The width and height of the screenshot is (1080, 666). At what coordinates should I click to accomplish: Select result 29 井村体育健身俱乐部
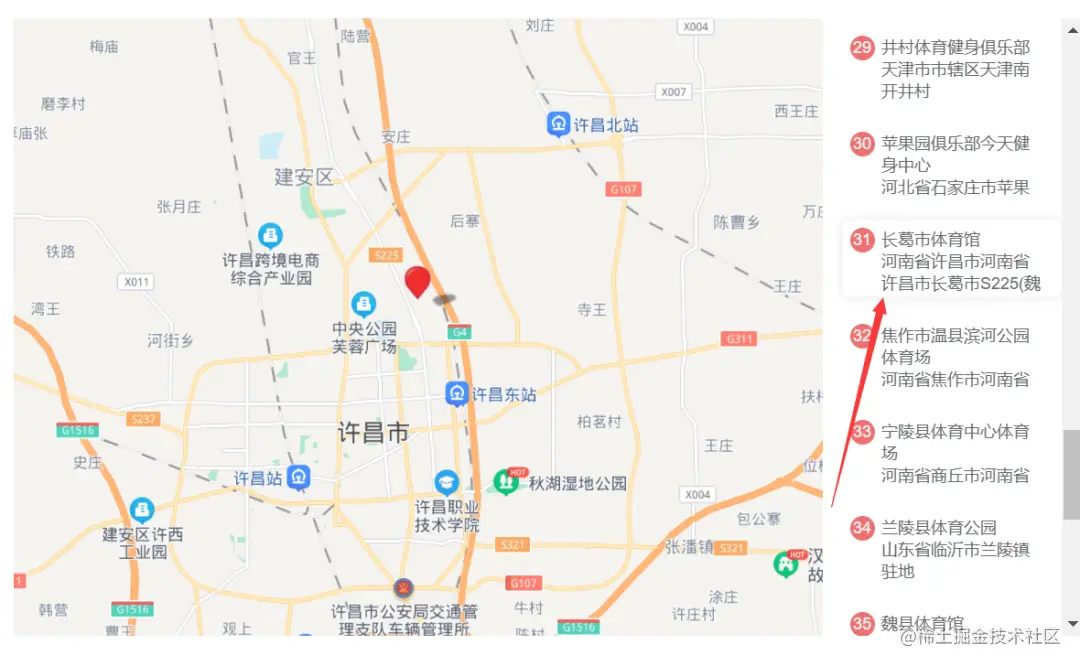[954, 48]
